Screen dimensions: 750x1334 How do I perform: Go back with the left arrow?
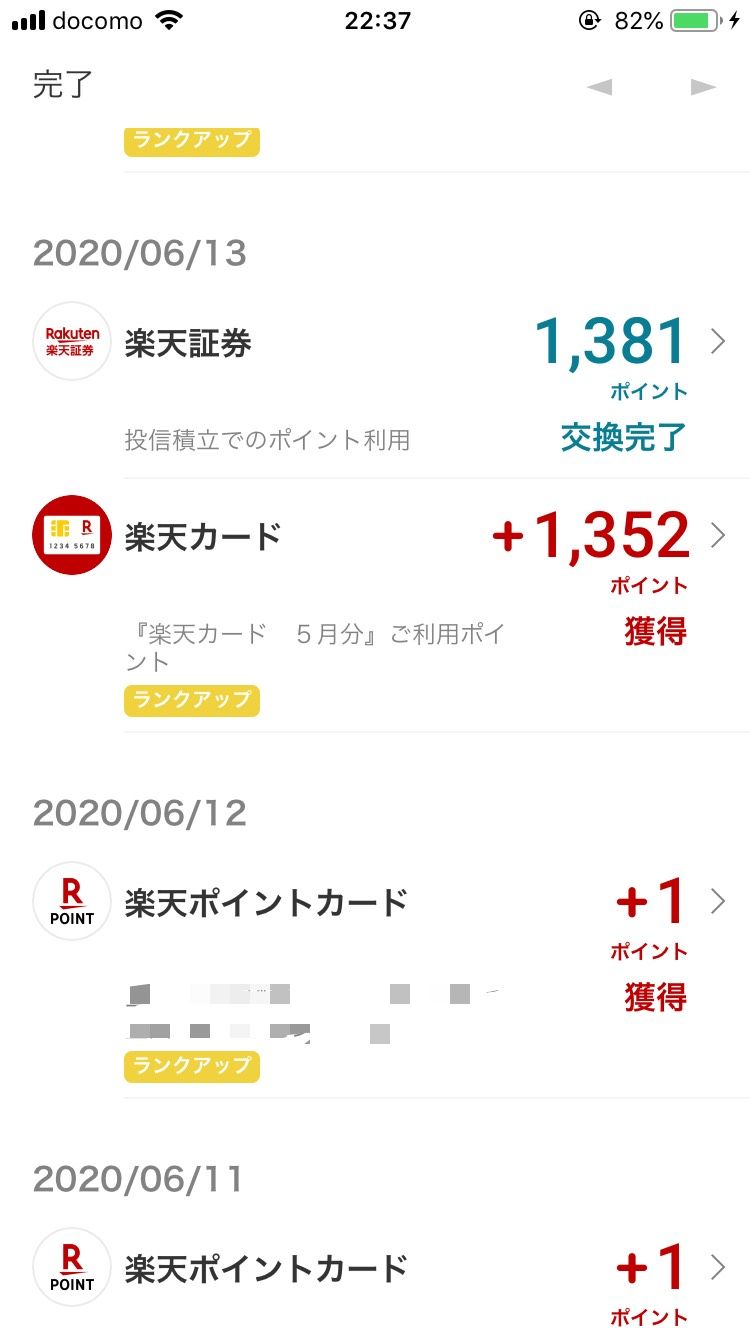point(599,88)
